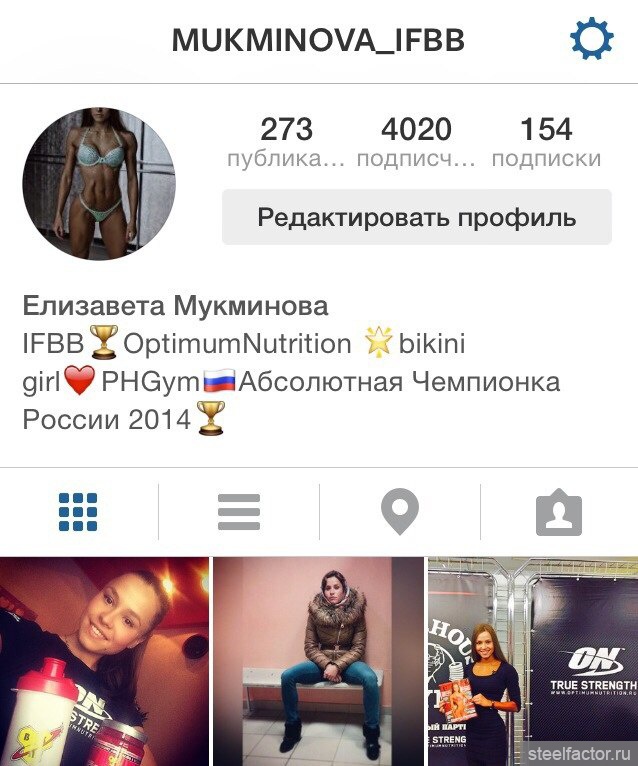Image resolution: width=638 pixels, height=766 pixels.
Task: Switch to the list view tab
Action: click(239, 512)
